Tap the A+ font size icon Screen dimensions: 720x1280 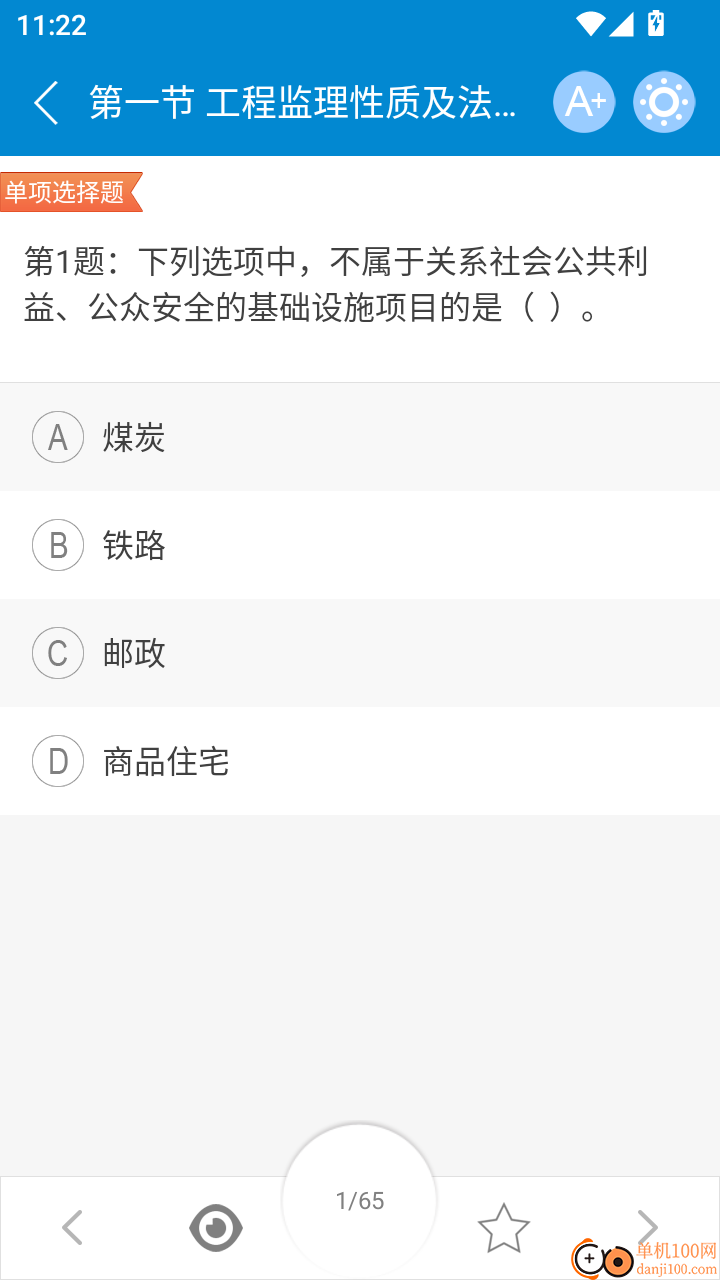pyautogui.click(x=584, y=101)
